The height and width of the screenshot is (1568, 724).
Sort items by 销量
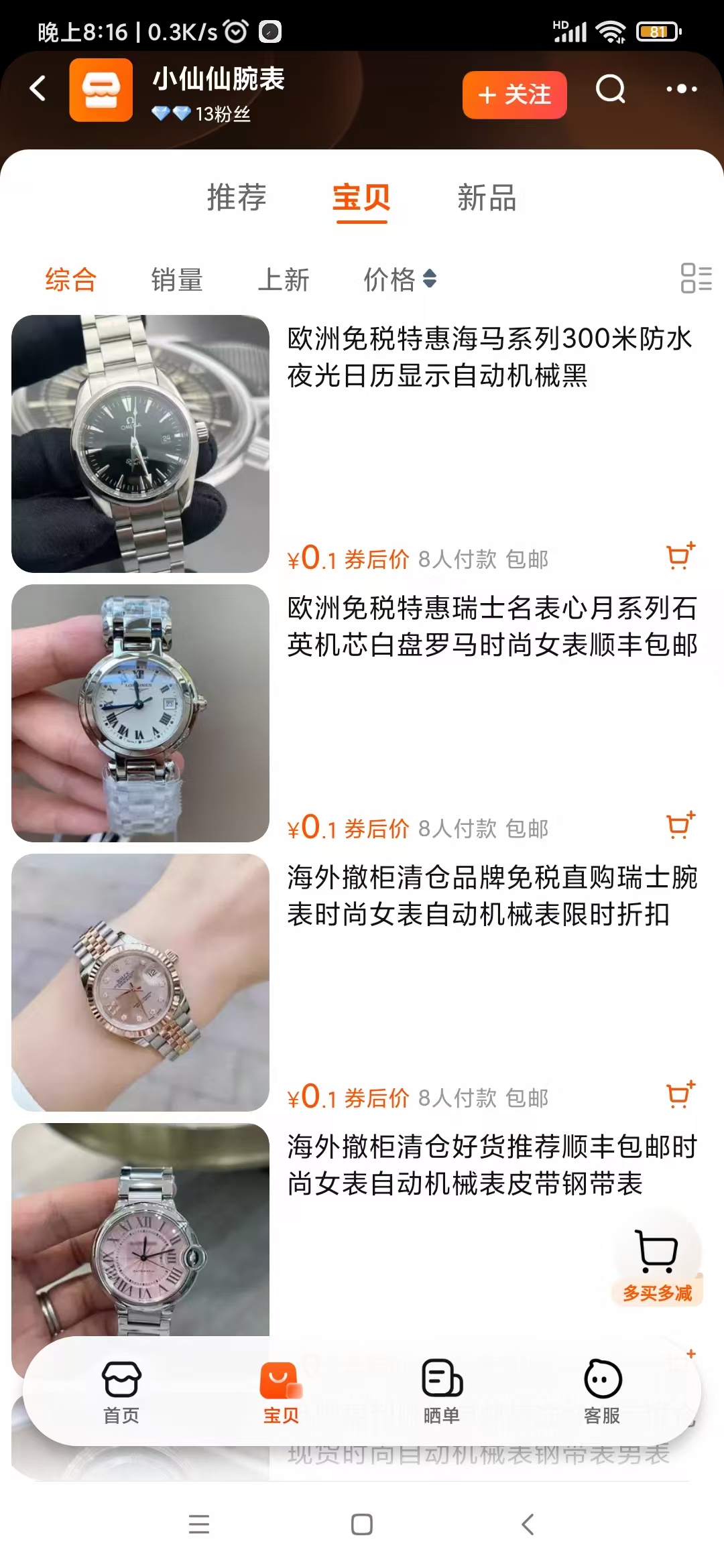177,279
